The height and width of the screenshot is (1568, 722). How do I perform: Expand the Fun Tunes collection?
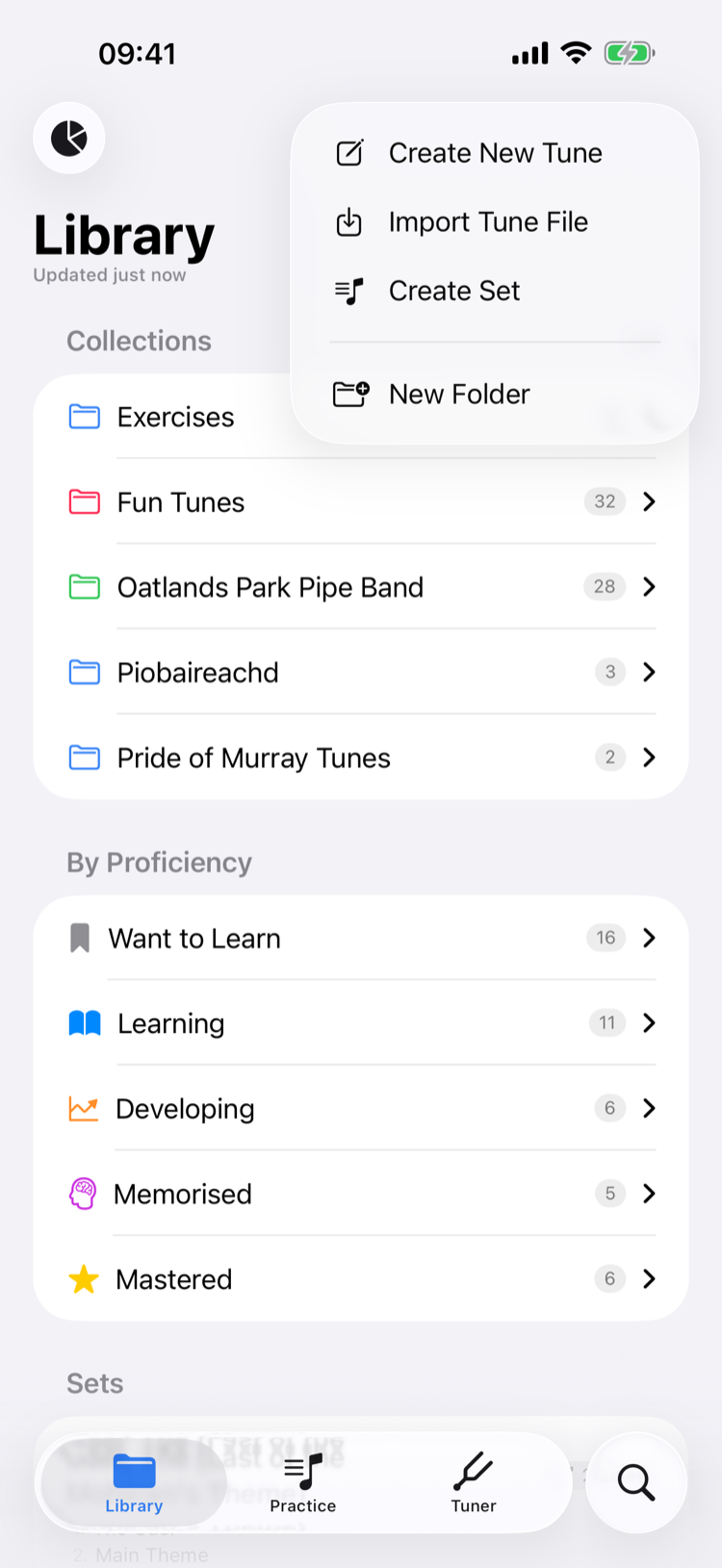click(649, 501)
